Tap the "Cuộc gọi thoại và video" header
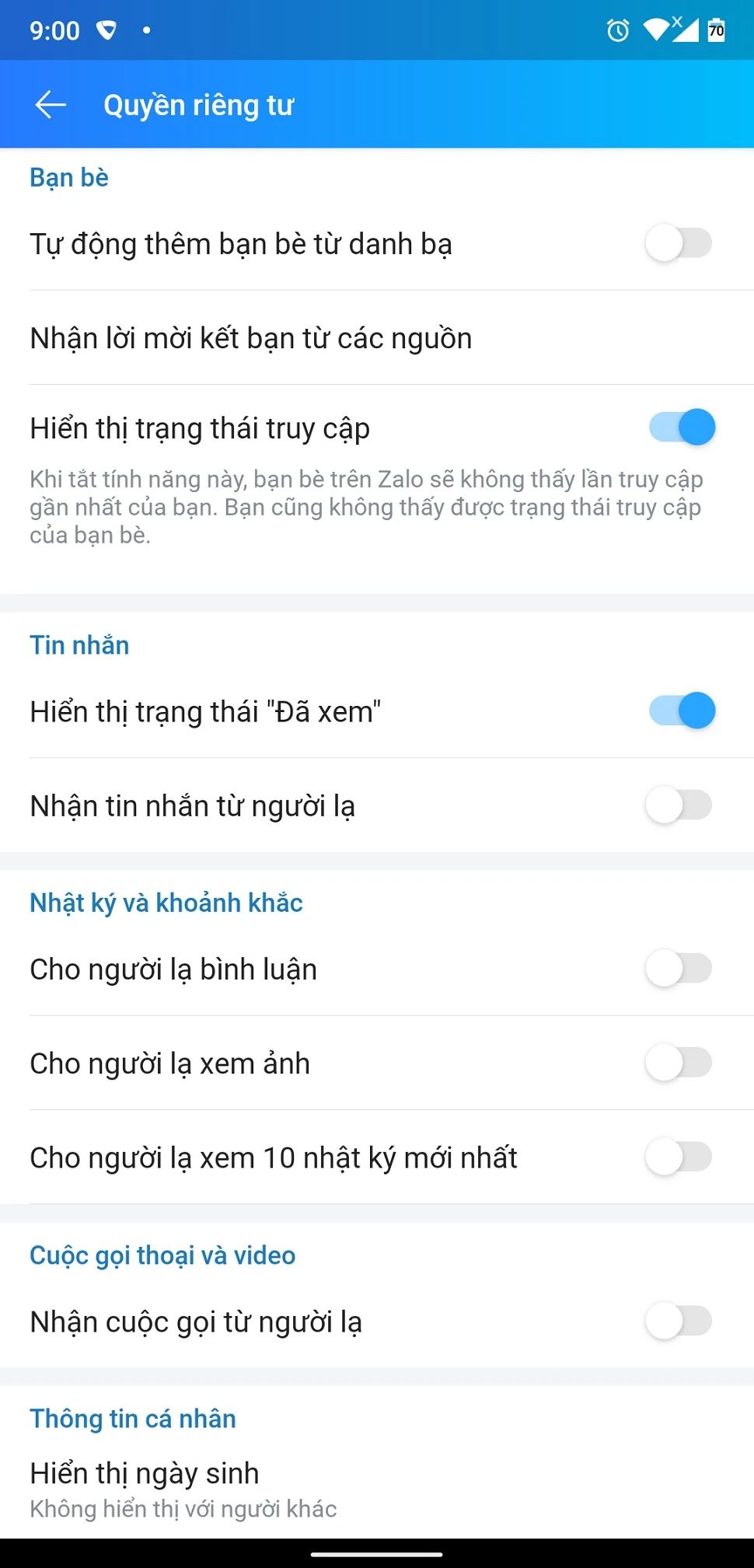 pos(162,1255)
